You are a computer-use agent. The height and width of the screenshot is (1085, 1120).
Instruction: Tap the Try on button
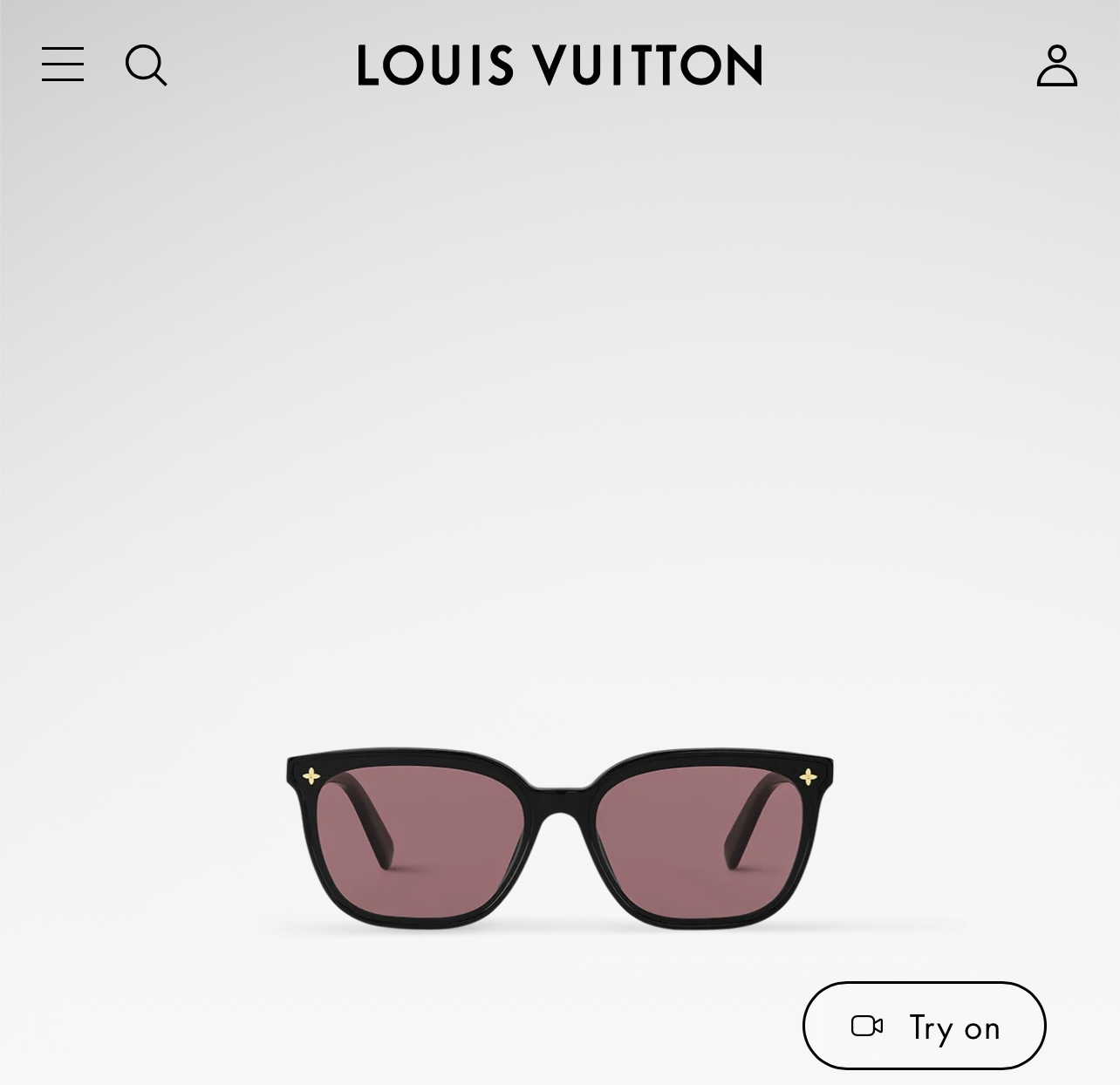point(924,1026)
